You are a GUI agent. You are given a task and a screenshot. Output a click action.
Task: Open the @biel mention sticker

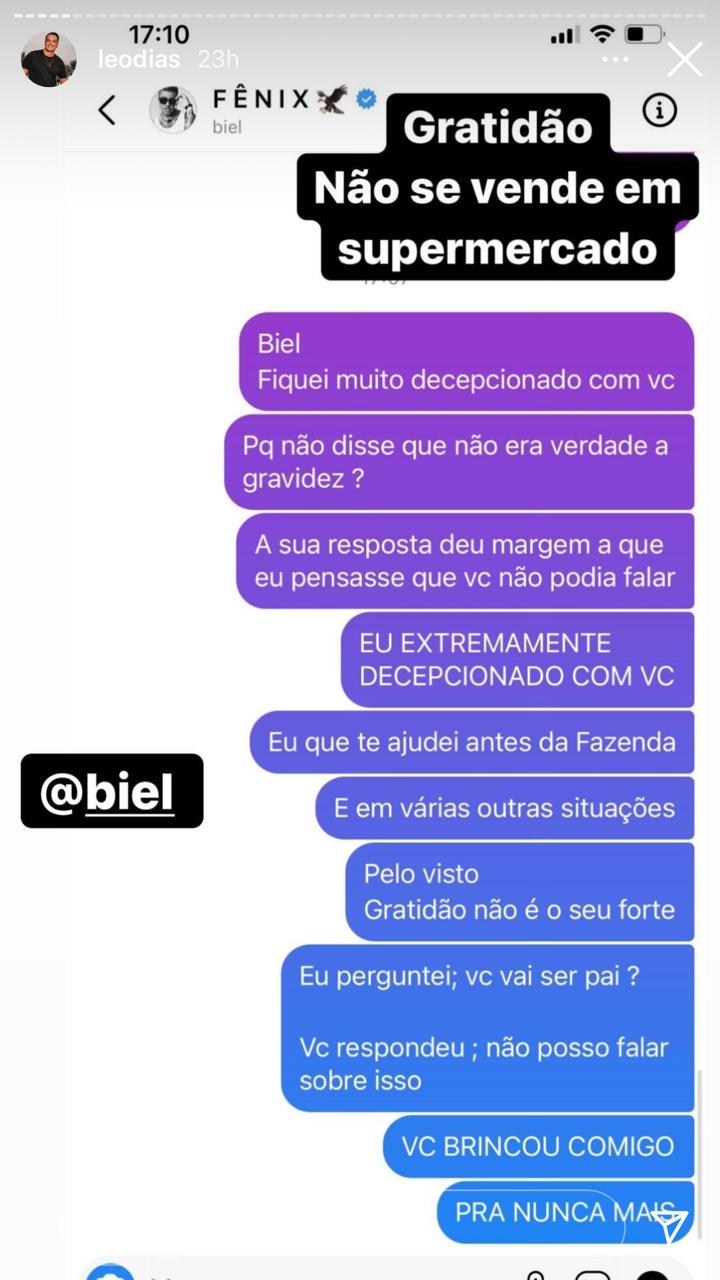point(111,791)
